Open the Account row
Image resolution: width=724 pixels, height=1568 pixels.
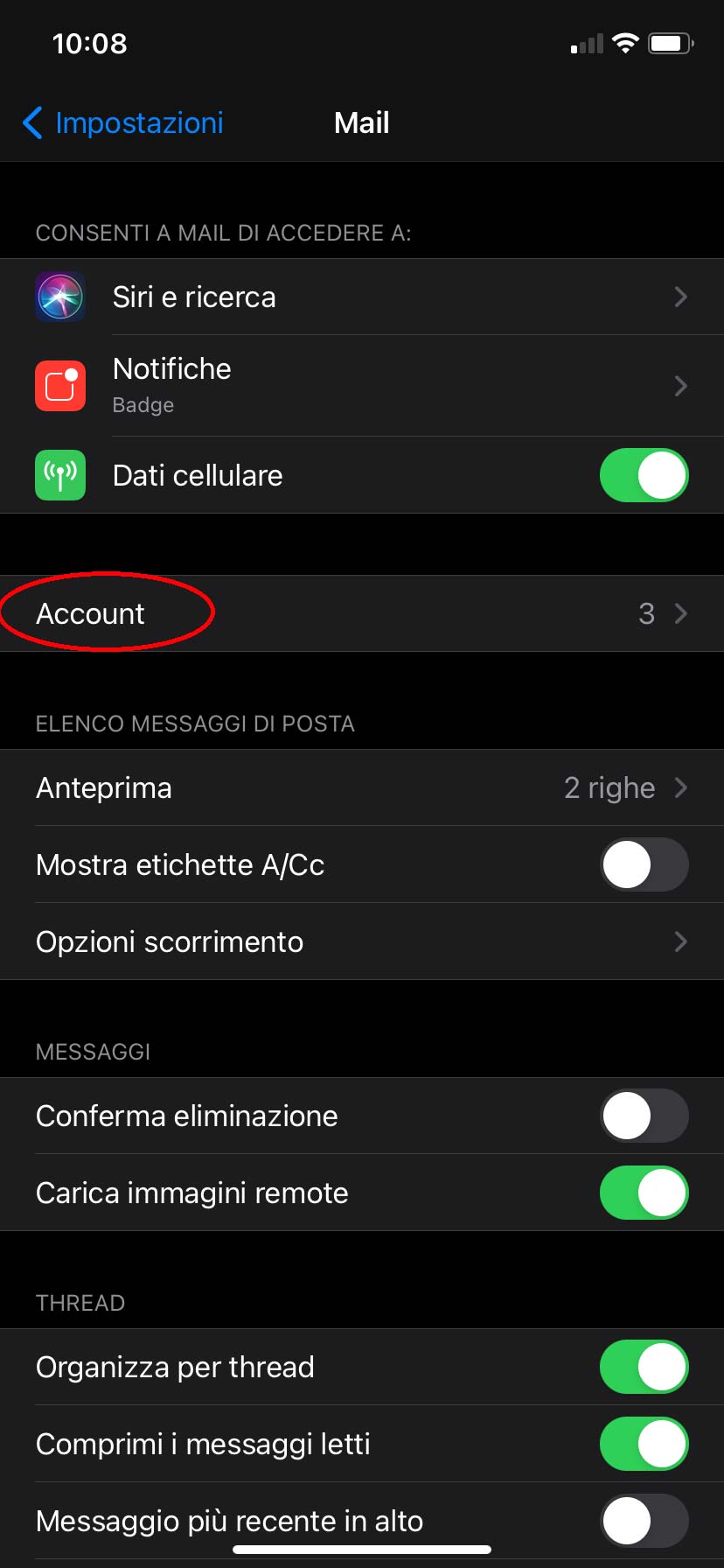tap(362, 613)
